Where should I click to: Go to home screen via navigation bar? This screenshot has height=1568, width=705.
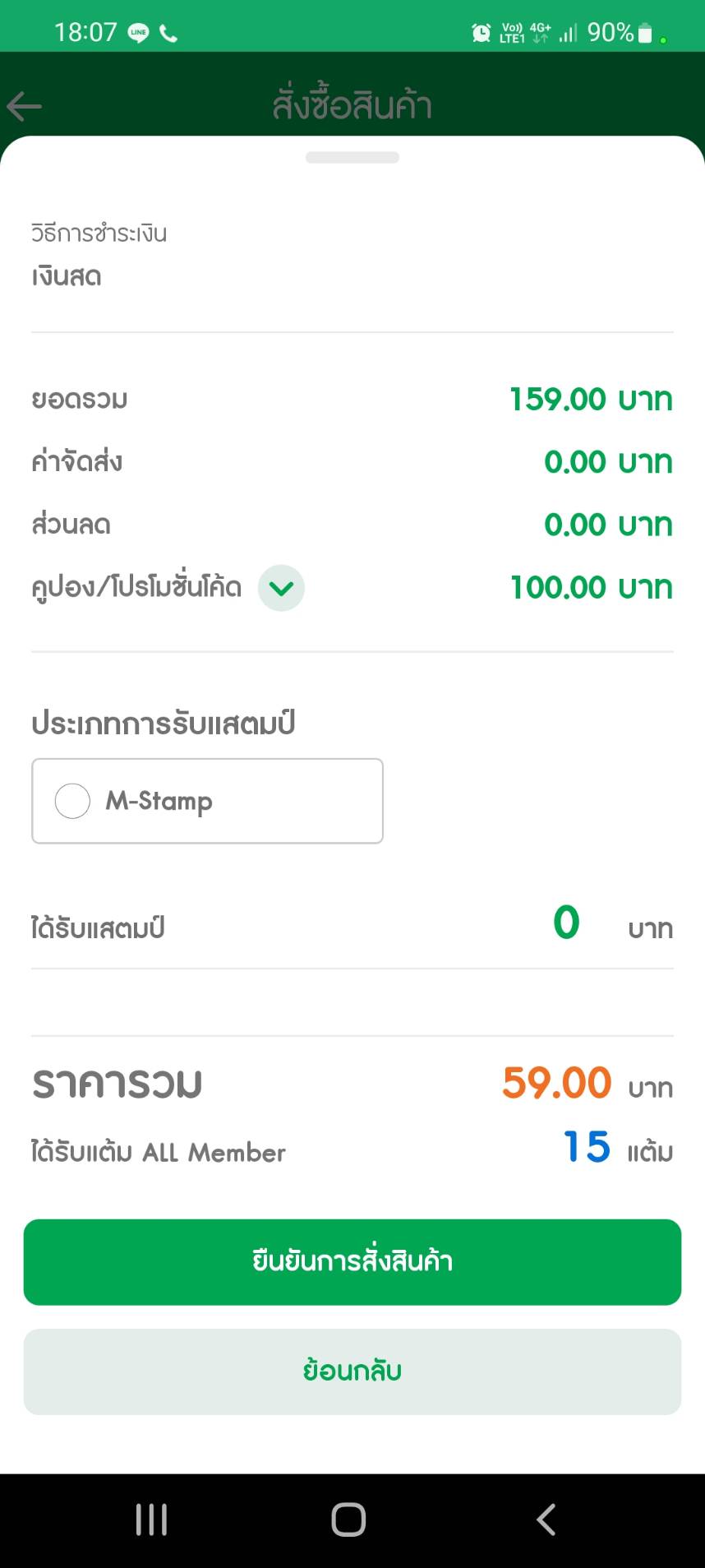click(x=348, y=1519)
